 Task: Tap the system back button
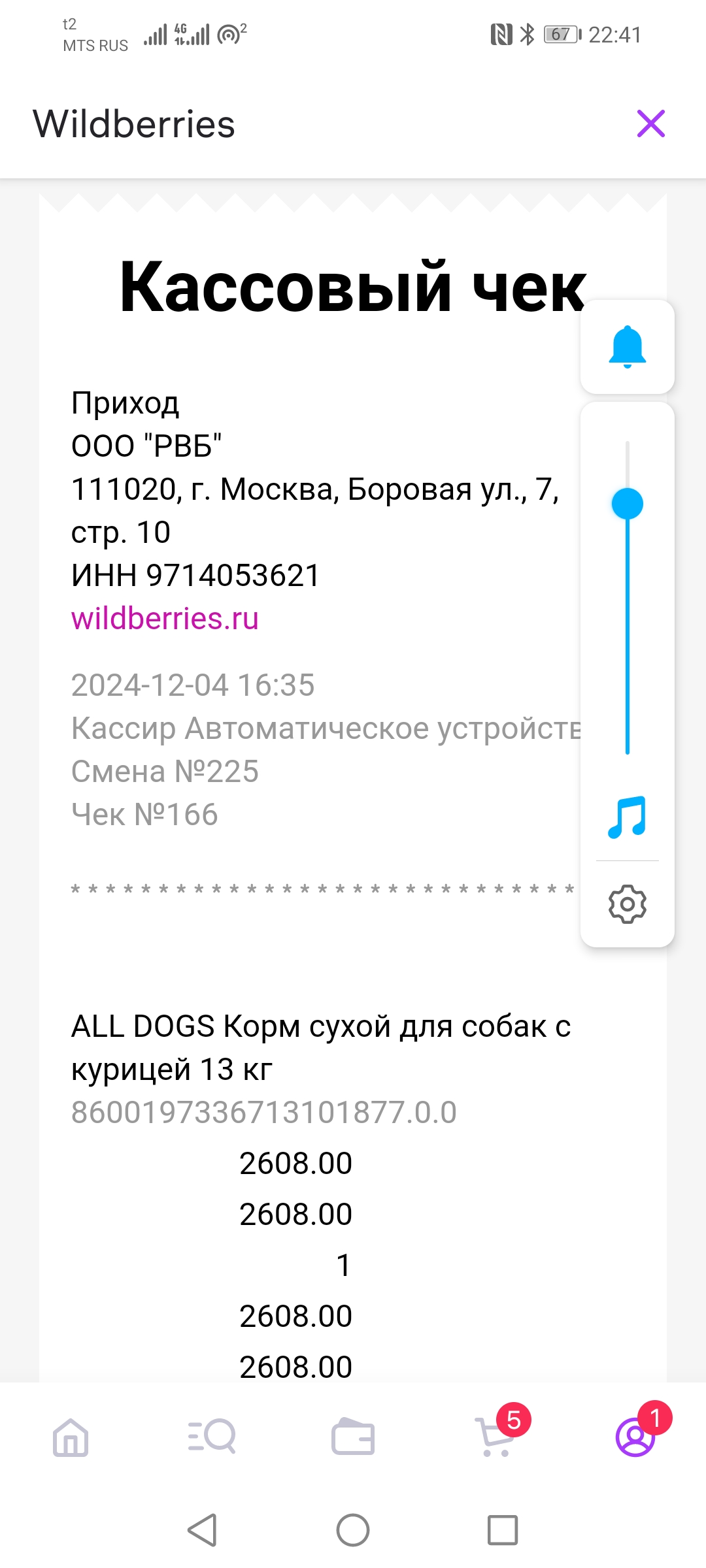(203, 1530)
